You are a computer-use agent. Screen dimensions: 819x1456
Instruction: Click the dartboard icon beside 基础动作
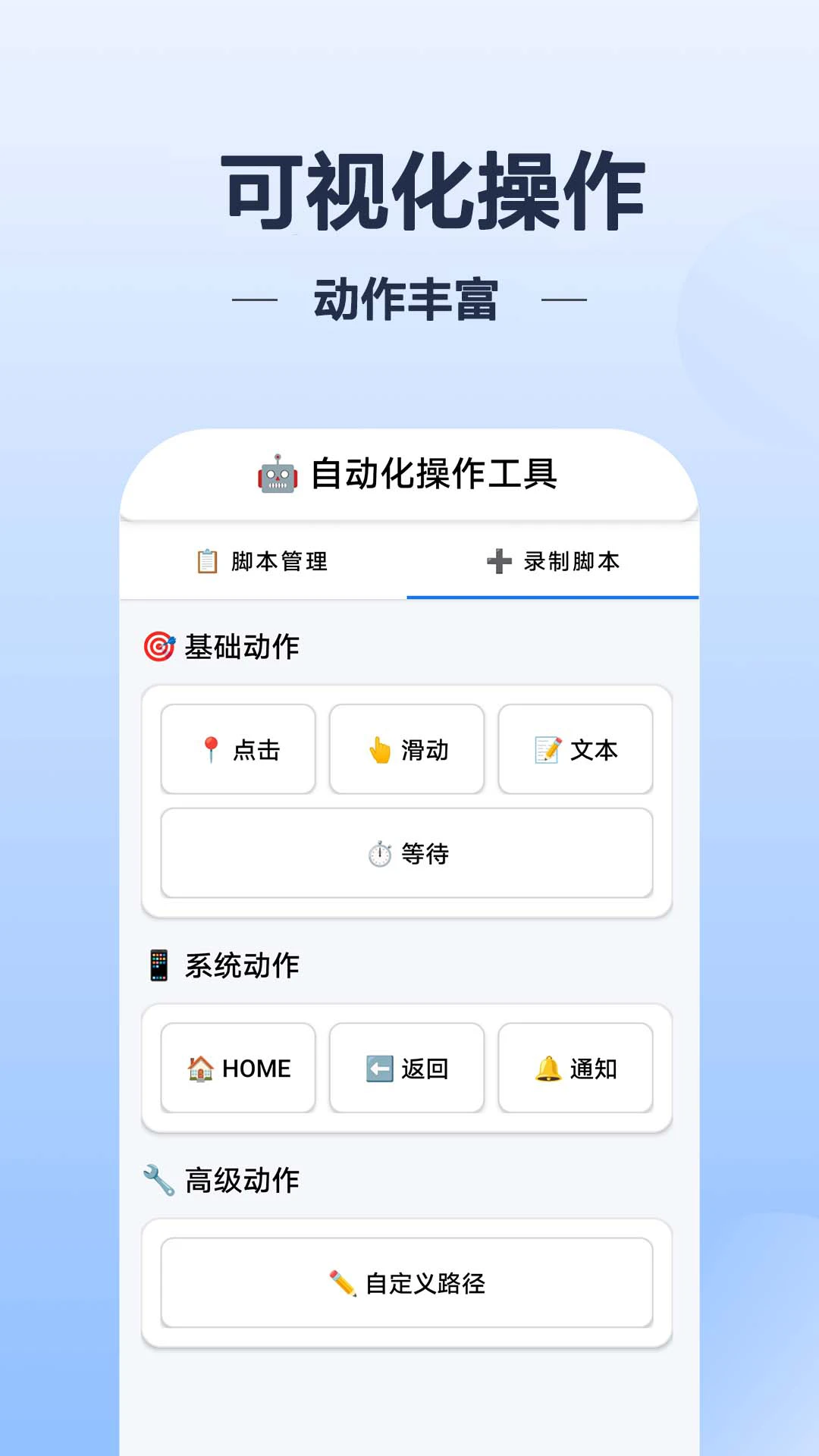tap(157, 645)
